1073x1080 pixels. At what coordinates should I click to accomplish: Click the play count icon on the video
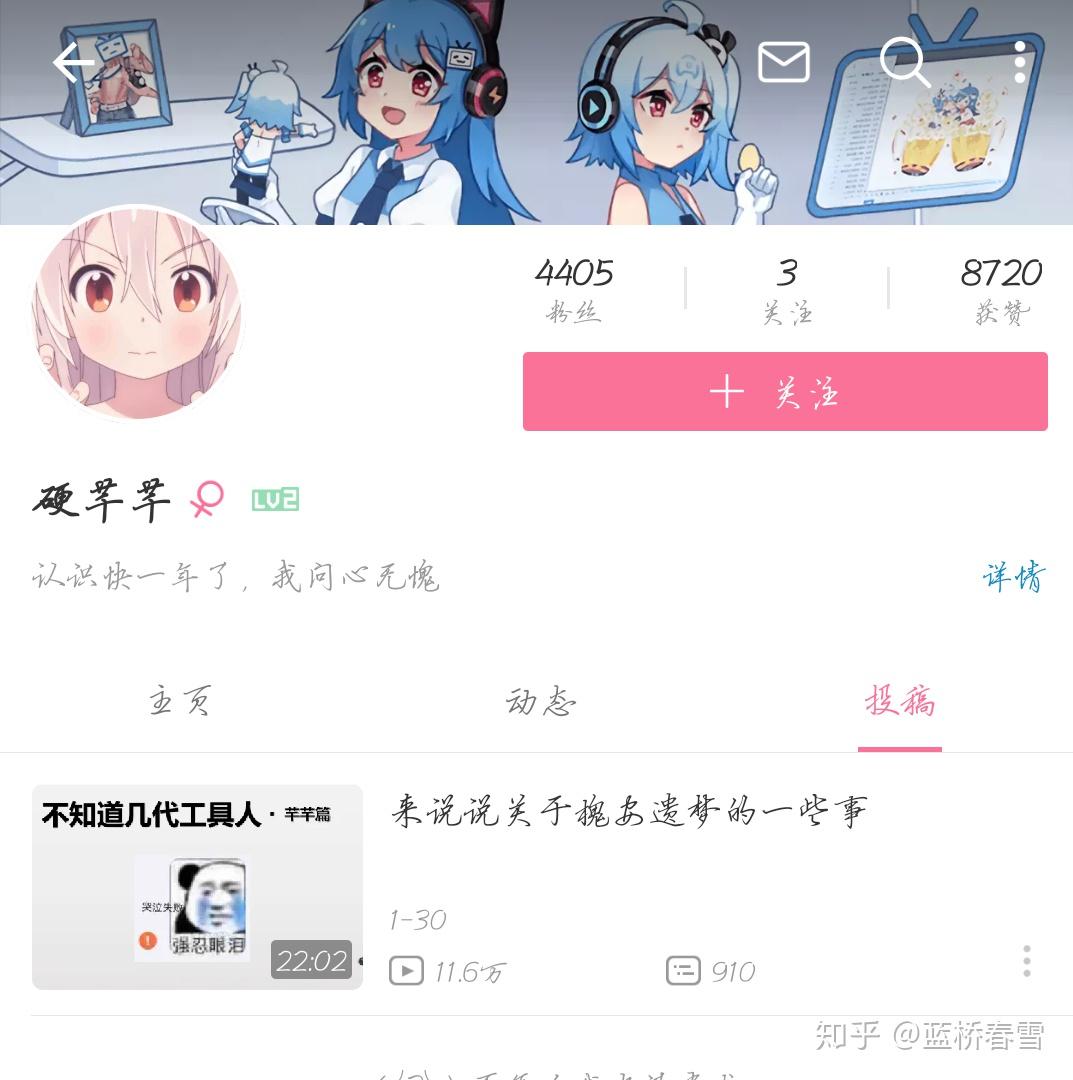[405, 971]
